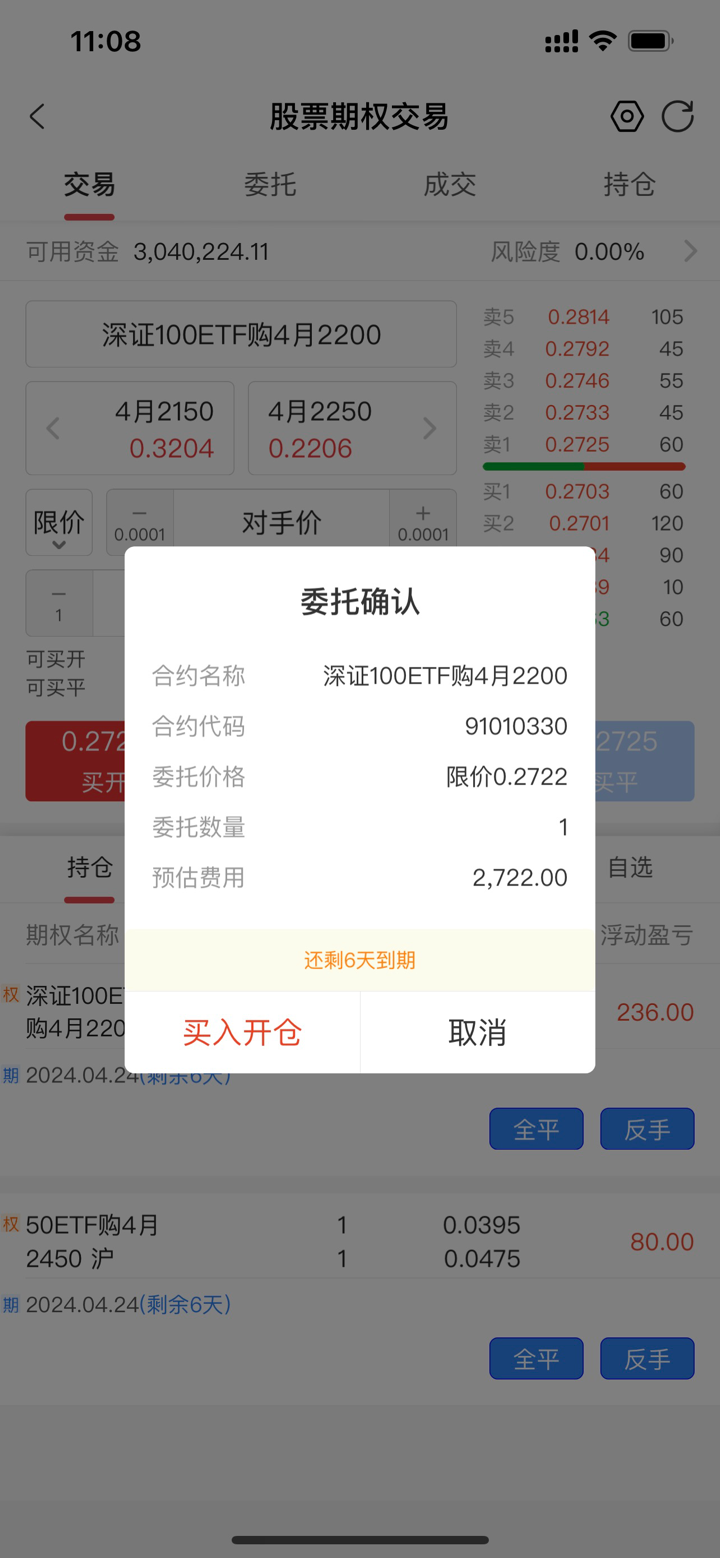Expand the 限价 order type dropdown
The height and width of the screenshot is (1558, 720).
pos(59,523)
